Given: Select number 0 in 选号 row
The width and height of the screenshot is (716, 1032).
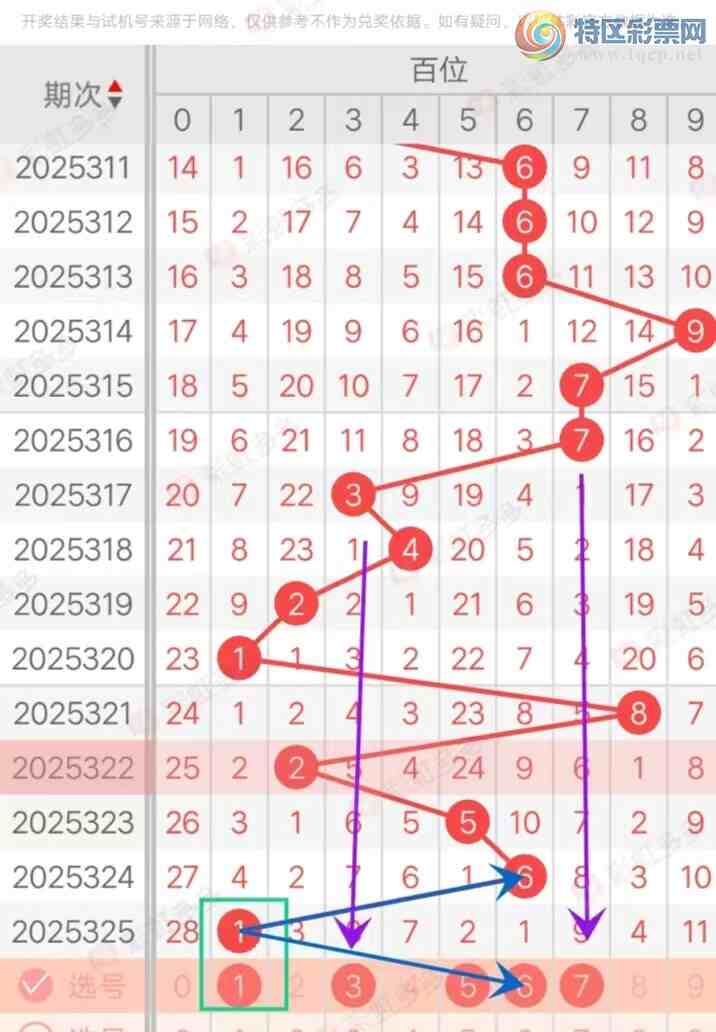Looking at the screenshot, I should [181, 987].
